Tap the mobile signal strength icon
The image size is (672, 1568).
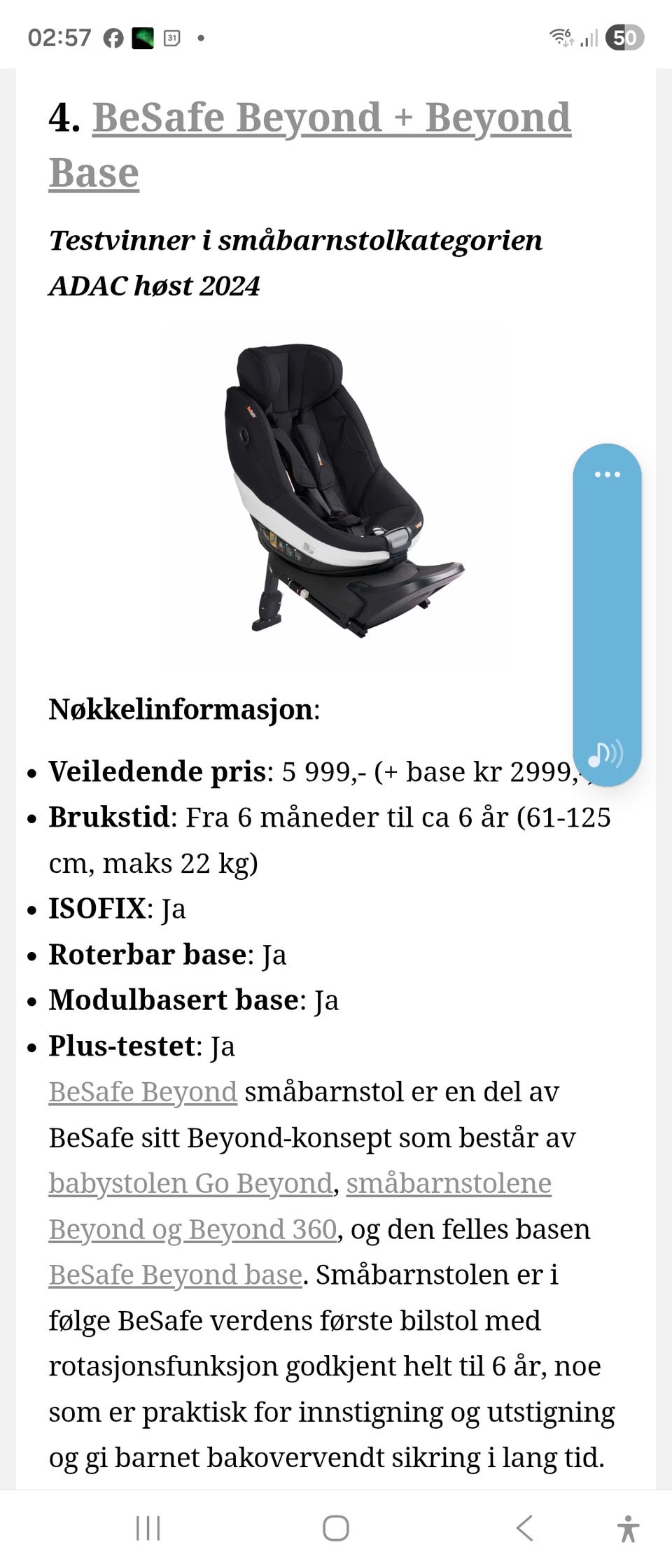[x=590, y=38]
